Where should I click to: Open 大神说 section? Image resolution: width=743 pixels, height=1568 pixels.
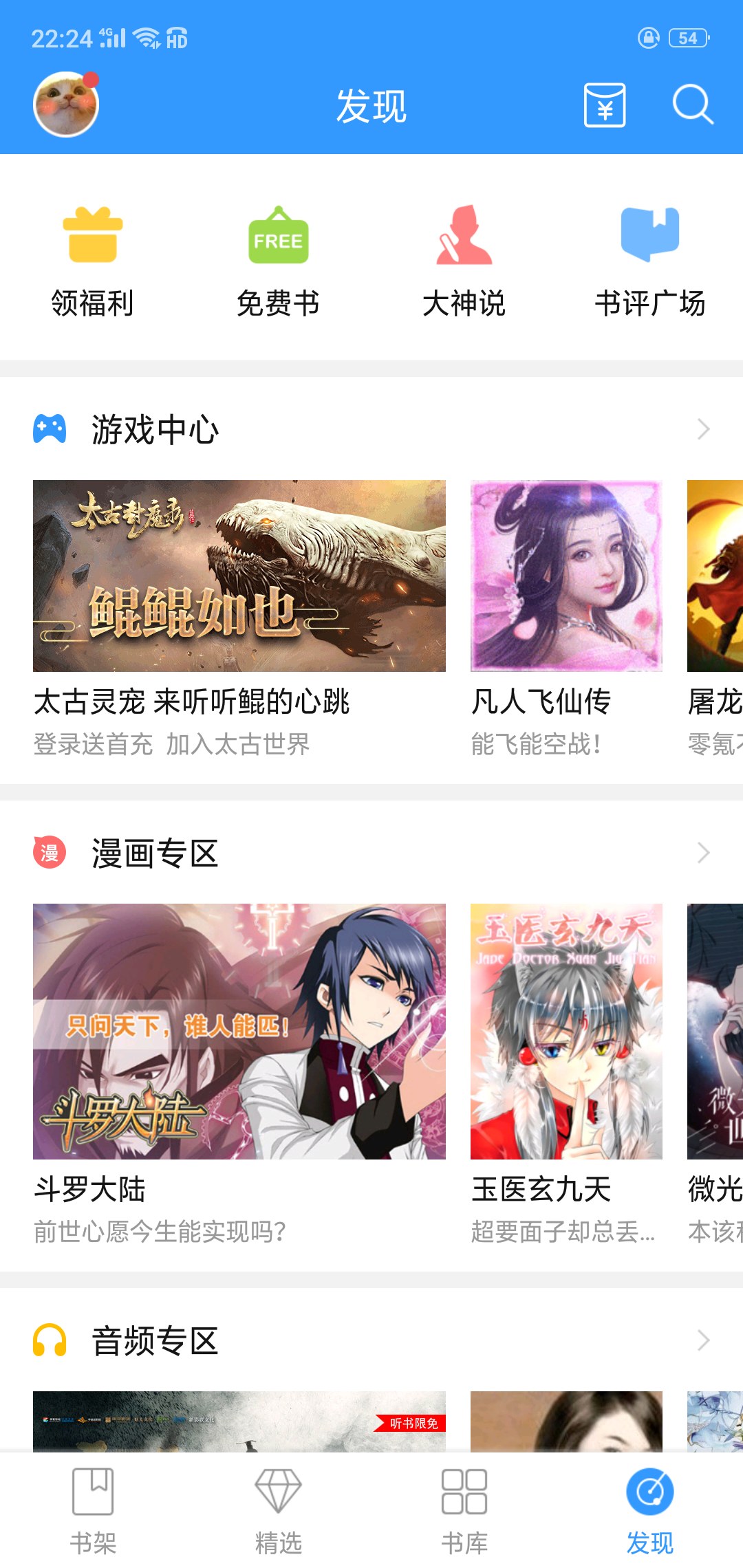(464, 263)
